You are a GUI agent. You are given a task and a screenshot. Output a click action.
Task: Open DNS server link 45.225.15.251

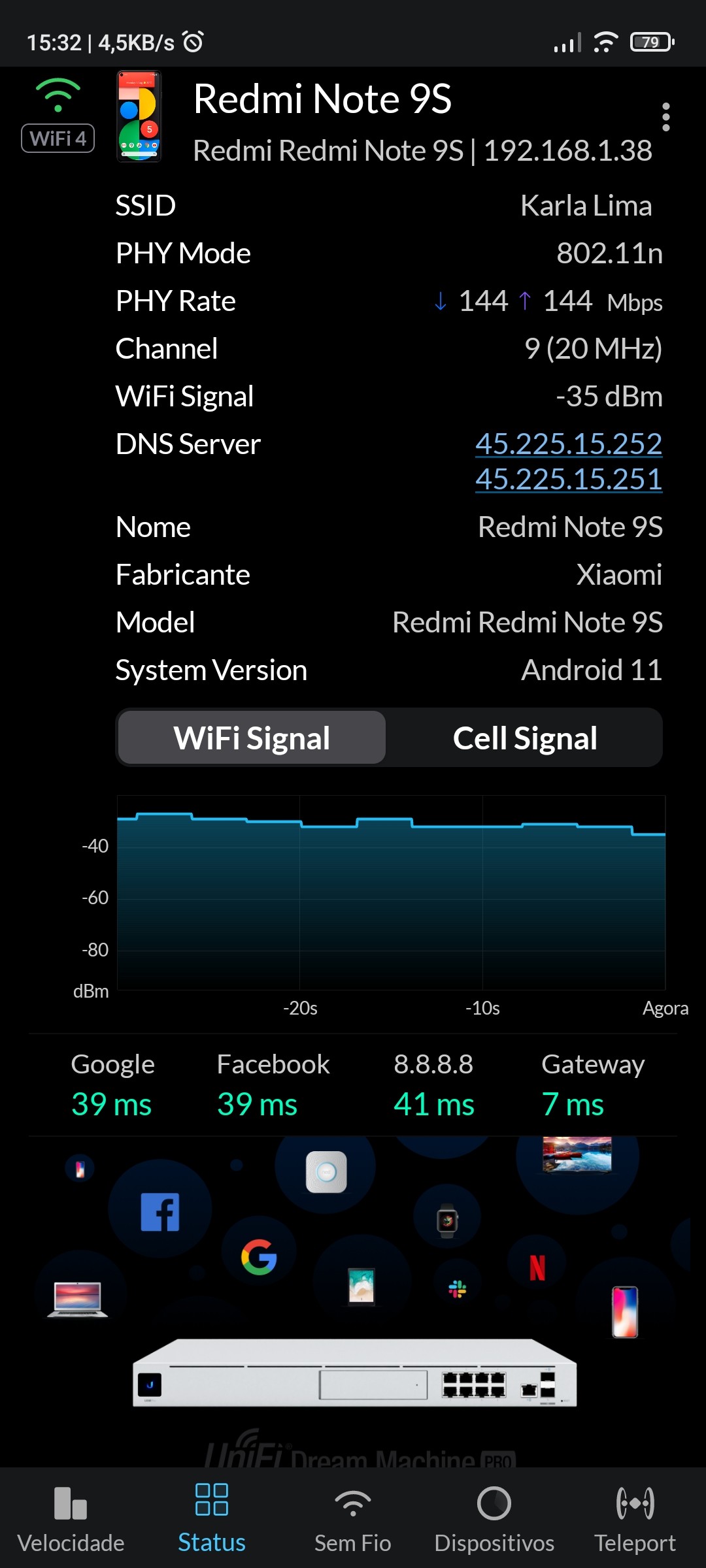[568, 480]
